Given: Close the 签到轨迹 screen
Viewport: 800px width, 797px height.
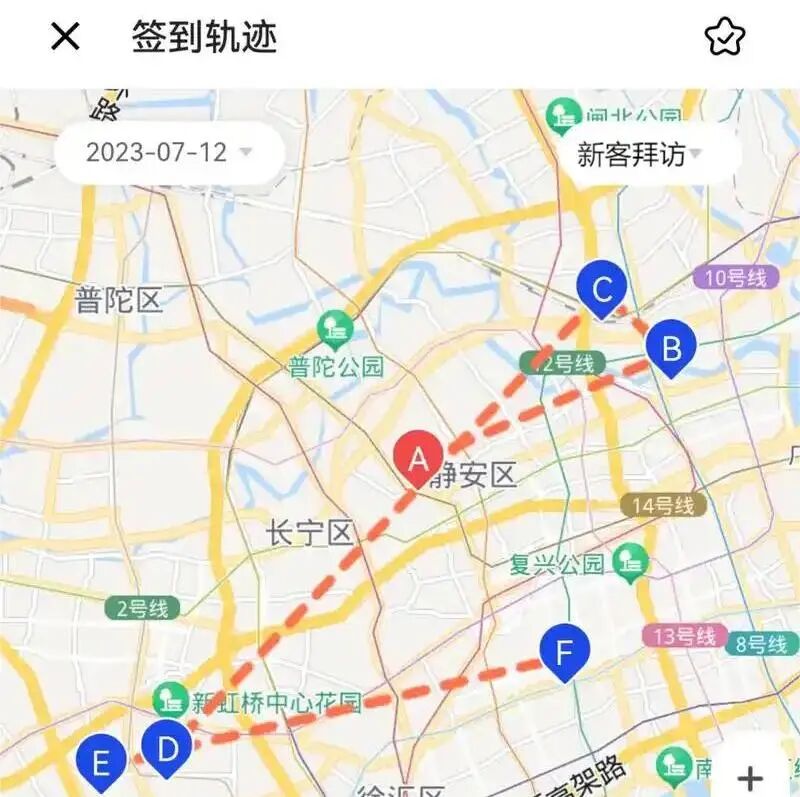Looking at the screenshot, I should (x=65, y=38).
